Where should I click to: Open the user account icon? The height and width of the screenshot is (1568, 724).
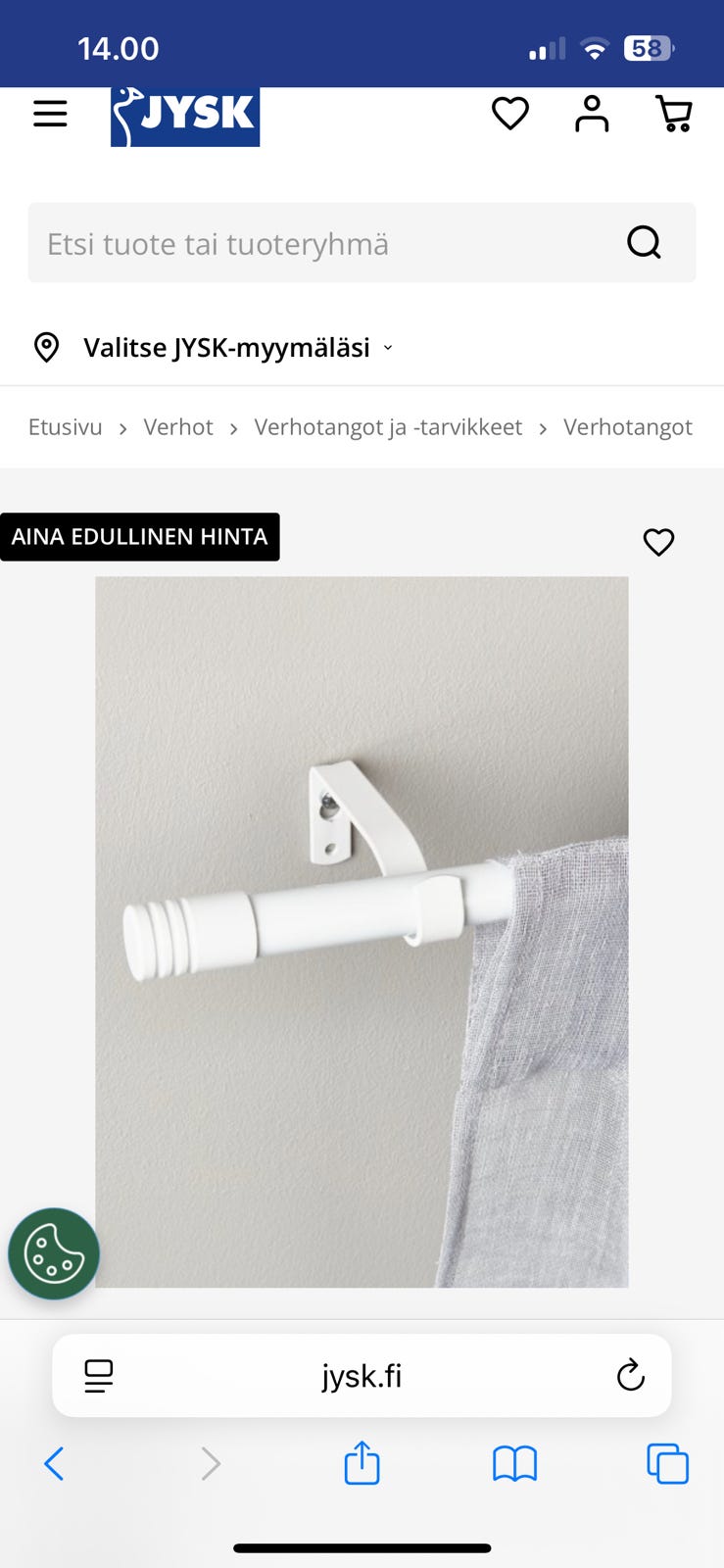pos(592,114)
